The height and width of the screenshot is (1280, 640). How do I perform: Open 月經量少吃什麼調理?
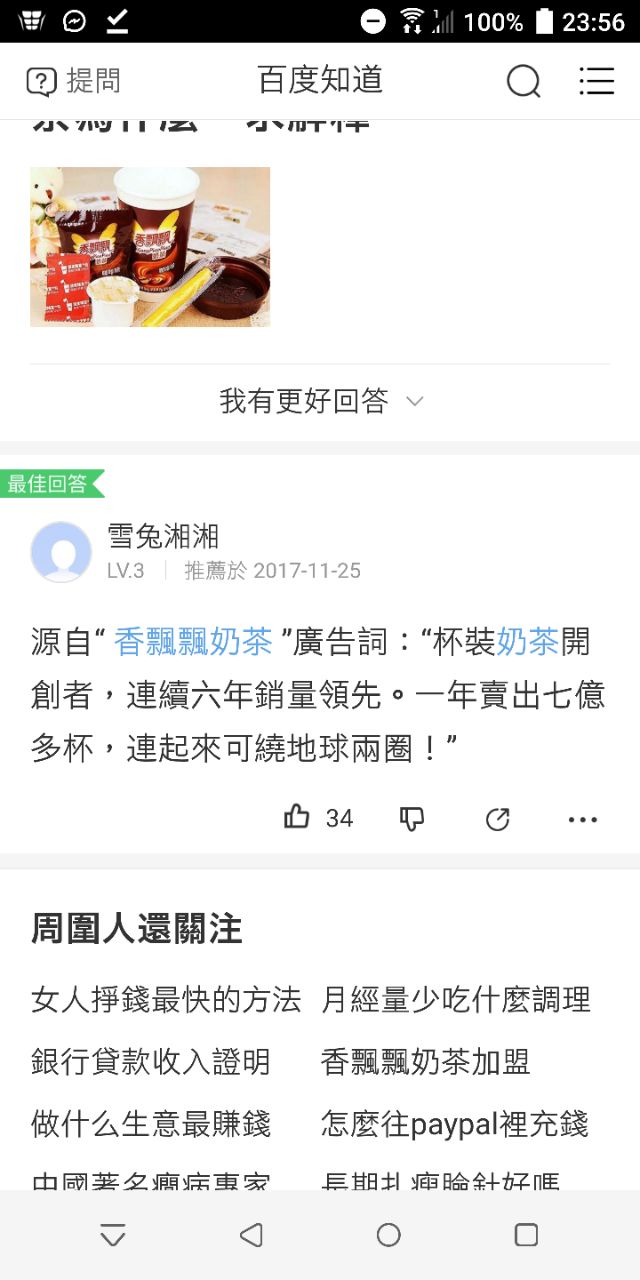pyautogui.click(x=456, y=999)
